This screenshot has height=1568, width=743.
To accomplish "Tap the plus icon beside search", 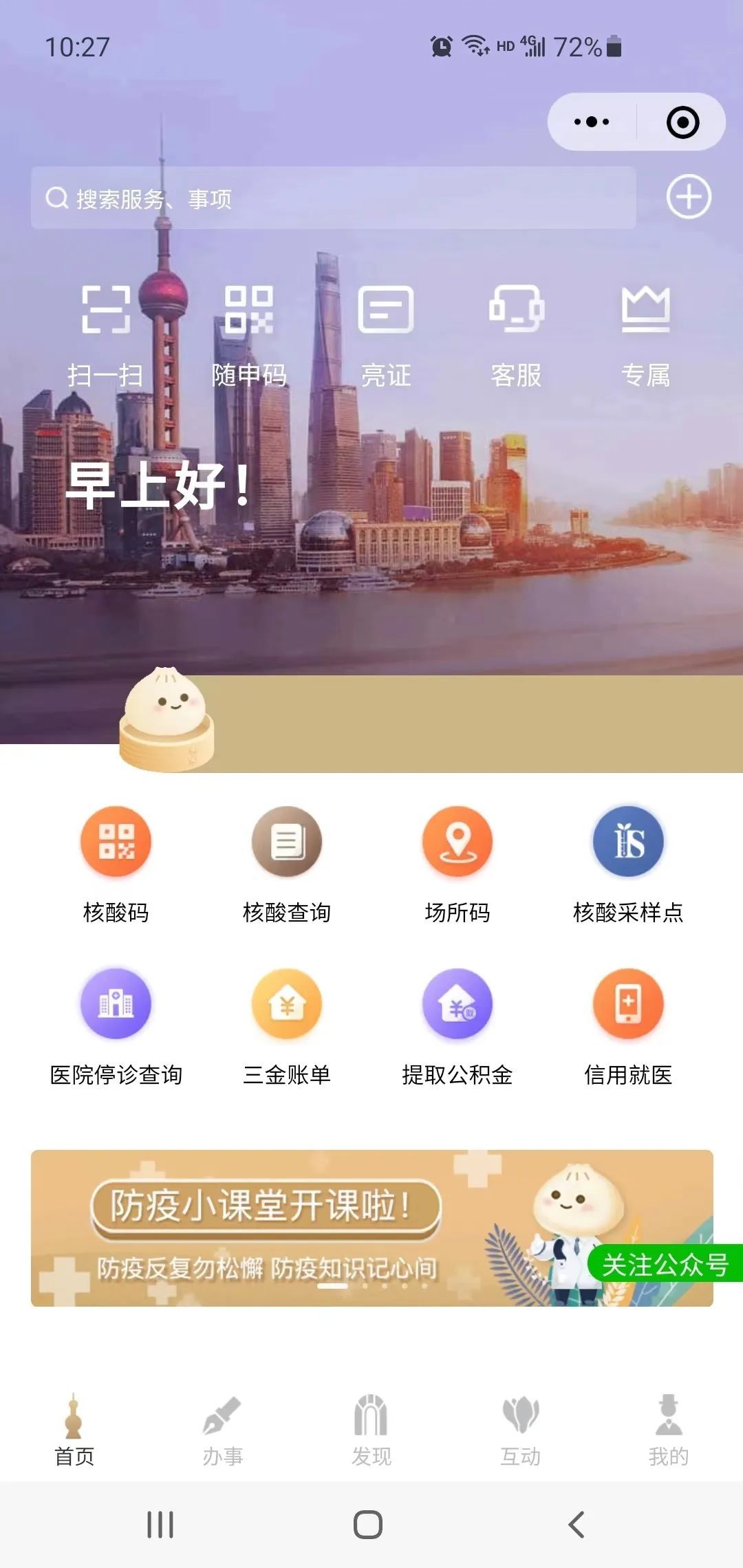I will pos(689,197).
